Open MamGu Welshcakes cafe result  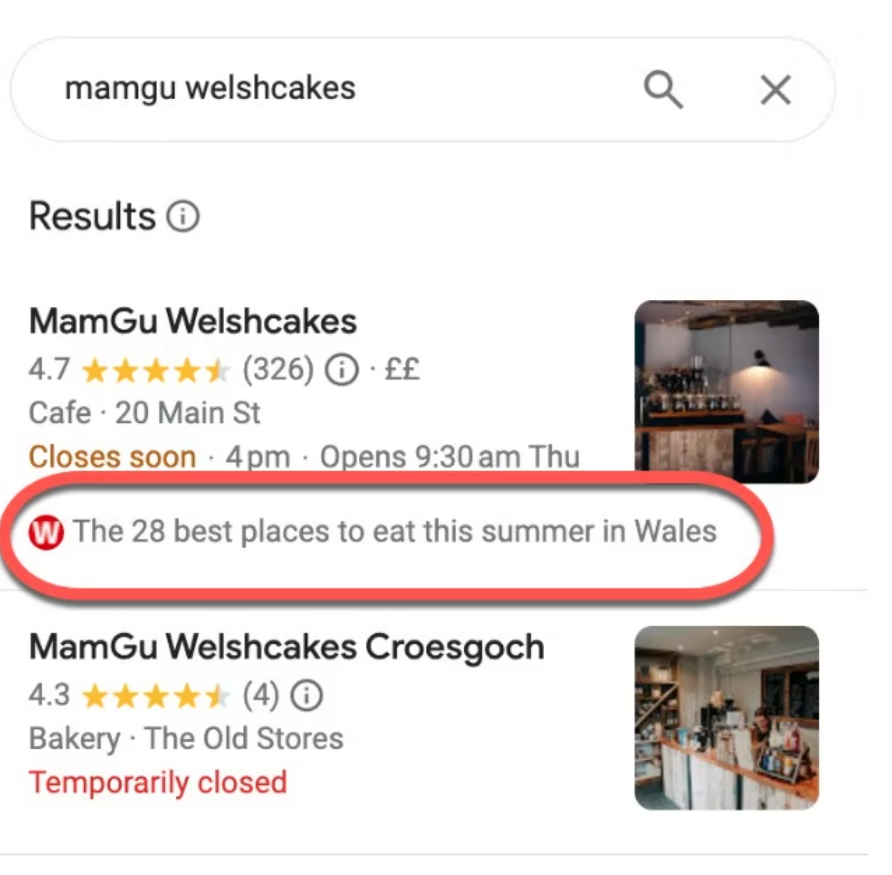[x=193, y=322]
